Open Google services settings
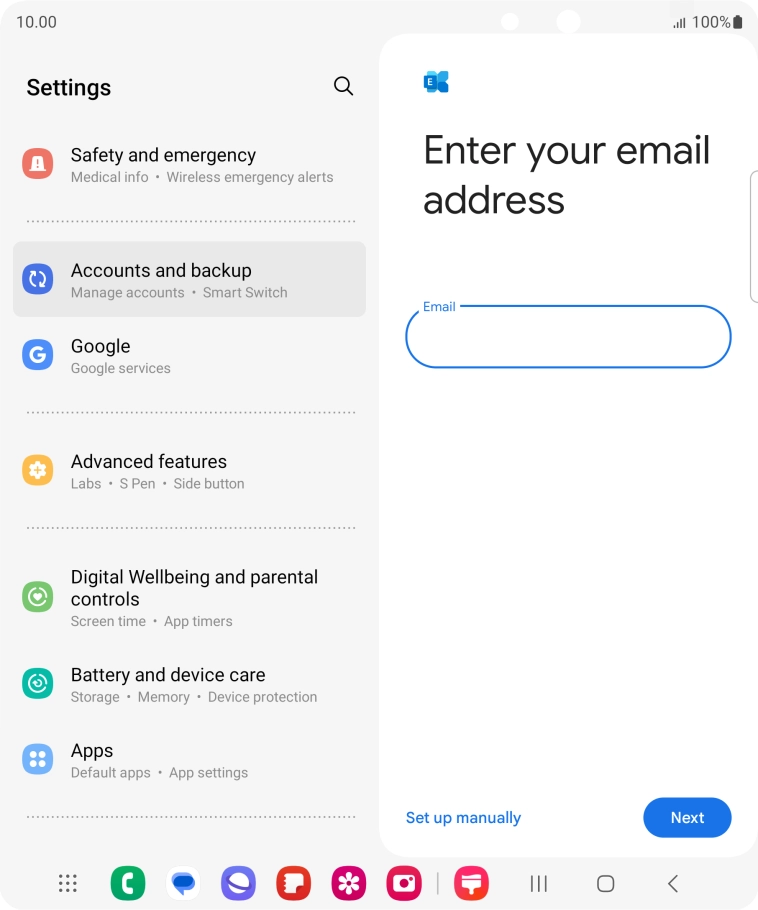Viewport: 758px width, 910px height. (190, 356)
